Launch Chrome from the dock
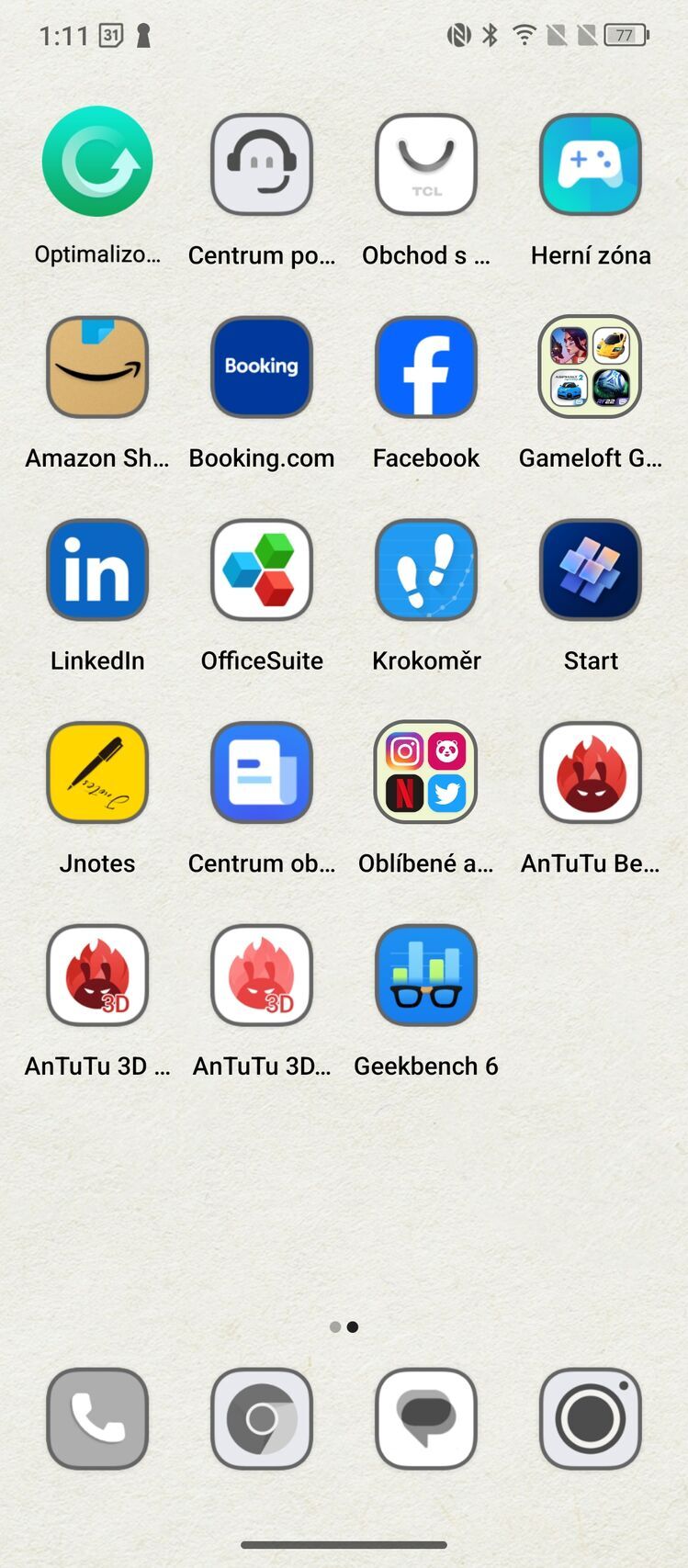Image resolution: width=688 pixels, height=1568 pixels. pos(262,1418)
